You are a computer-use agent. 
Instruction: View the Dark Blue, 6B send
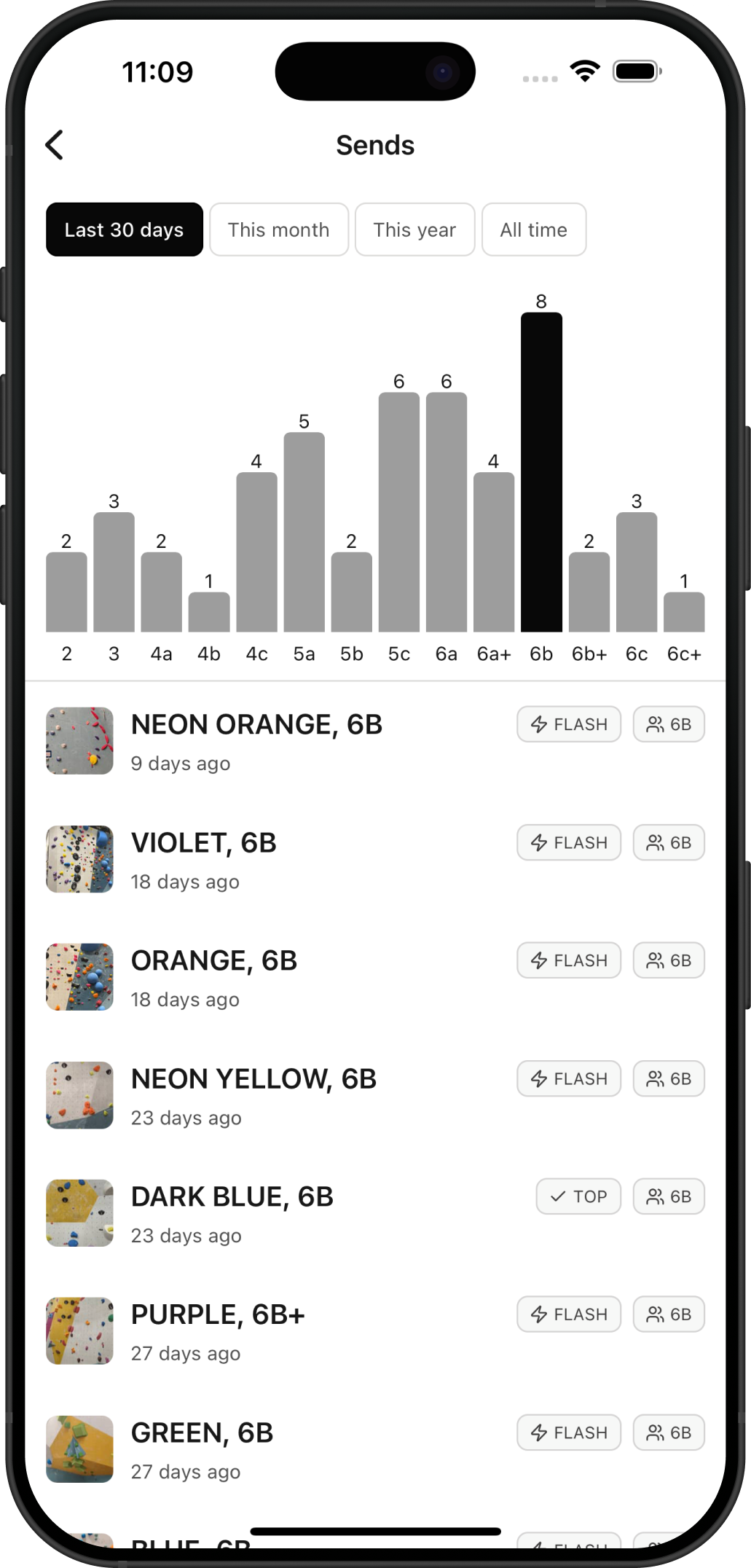click(x=232, y=1213)
